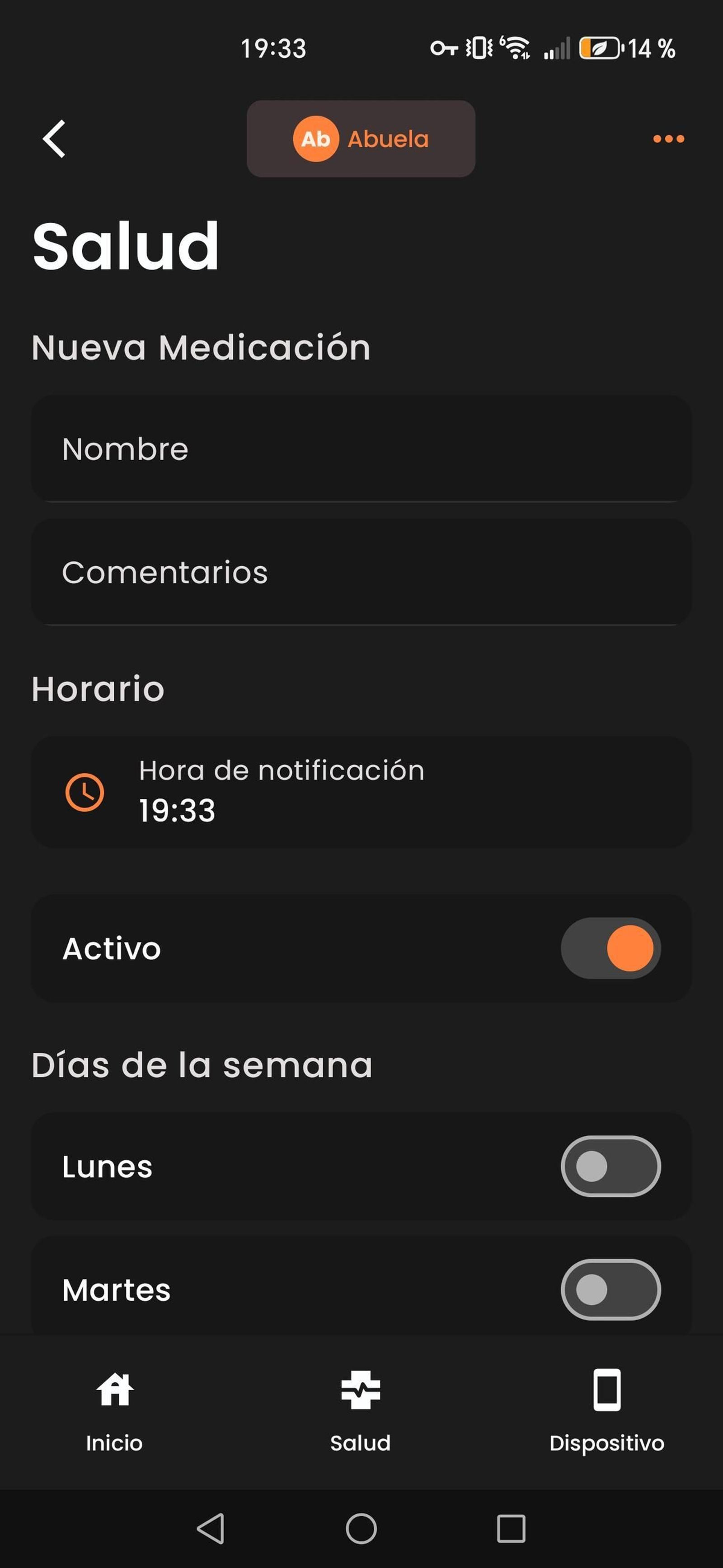Select the Ab avatar next to Abuela
The height and width of the screenshot is (1568, 723).
[x=315, y=139]
